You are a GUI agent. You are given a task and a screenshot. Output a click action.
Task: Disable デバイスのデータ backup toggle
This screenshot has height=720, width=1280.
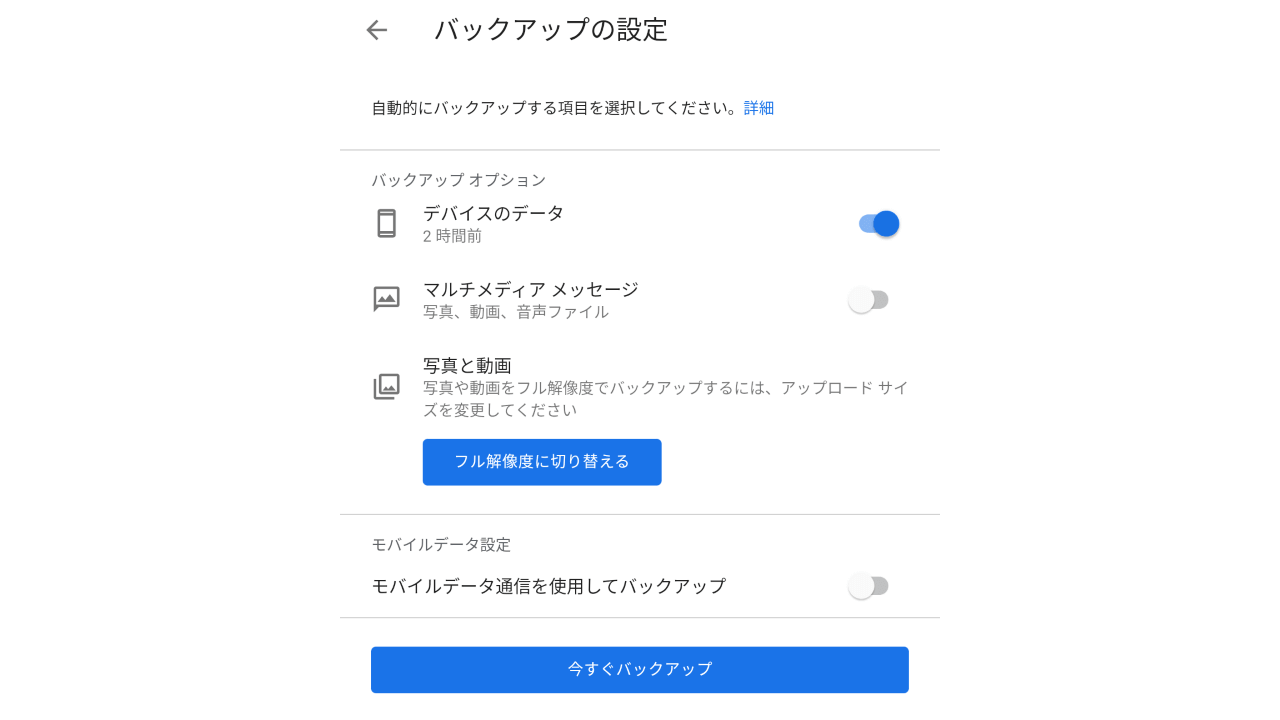click(x=879, y=224)
